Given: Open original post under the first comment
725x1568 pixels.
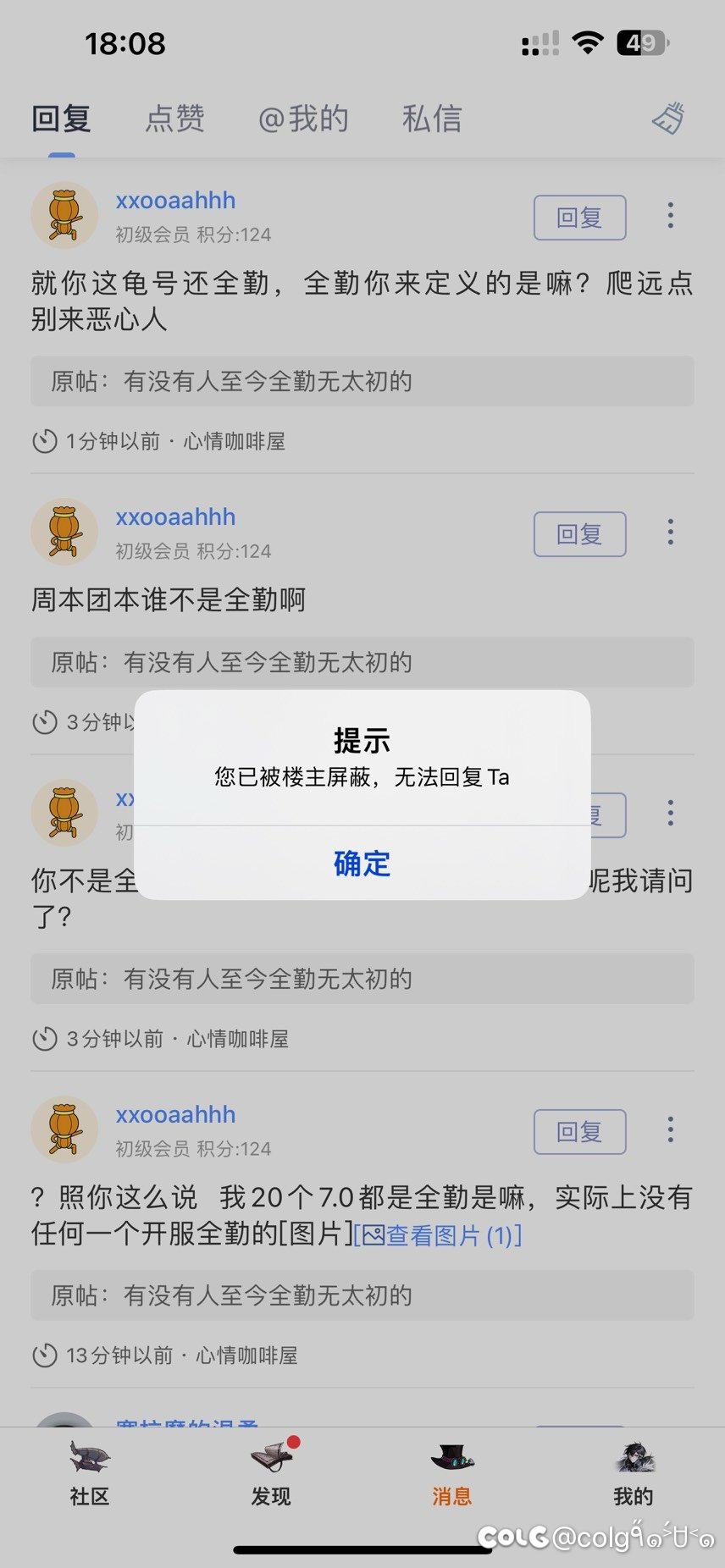Looking at the screenshot, I should (x=362, y=381).
